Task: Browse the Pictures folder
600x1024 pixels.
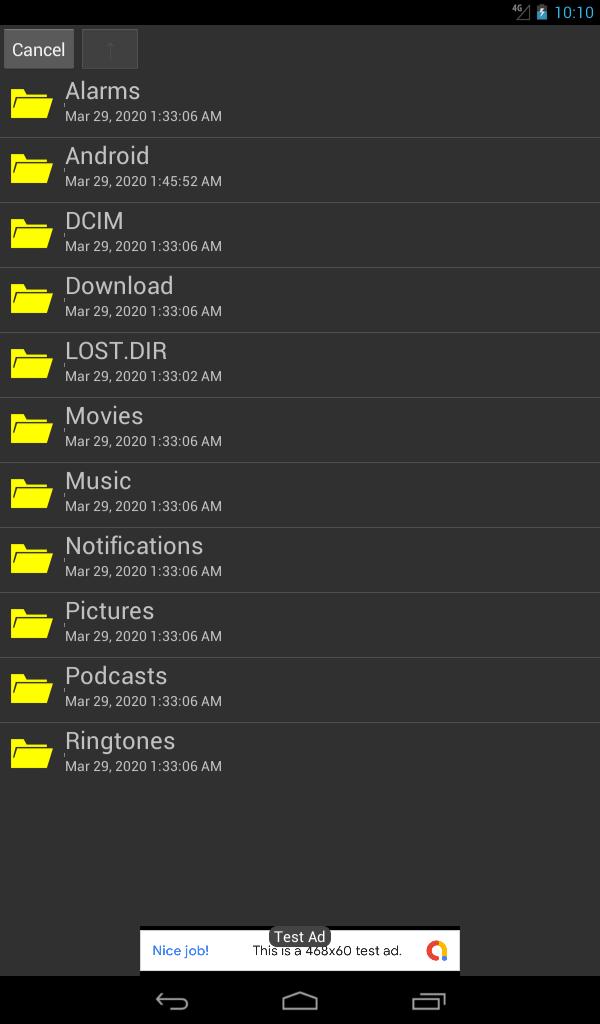Action: click(x=300, y=624)
